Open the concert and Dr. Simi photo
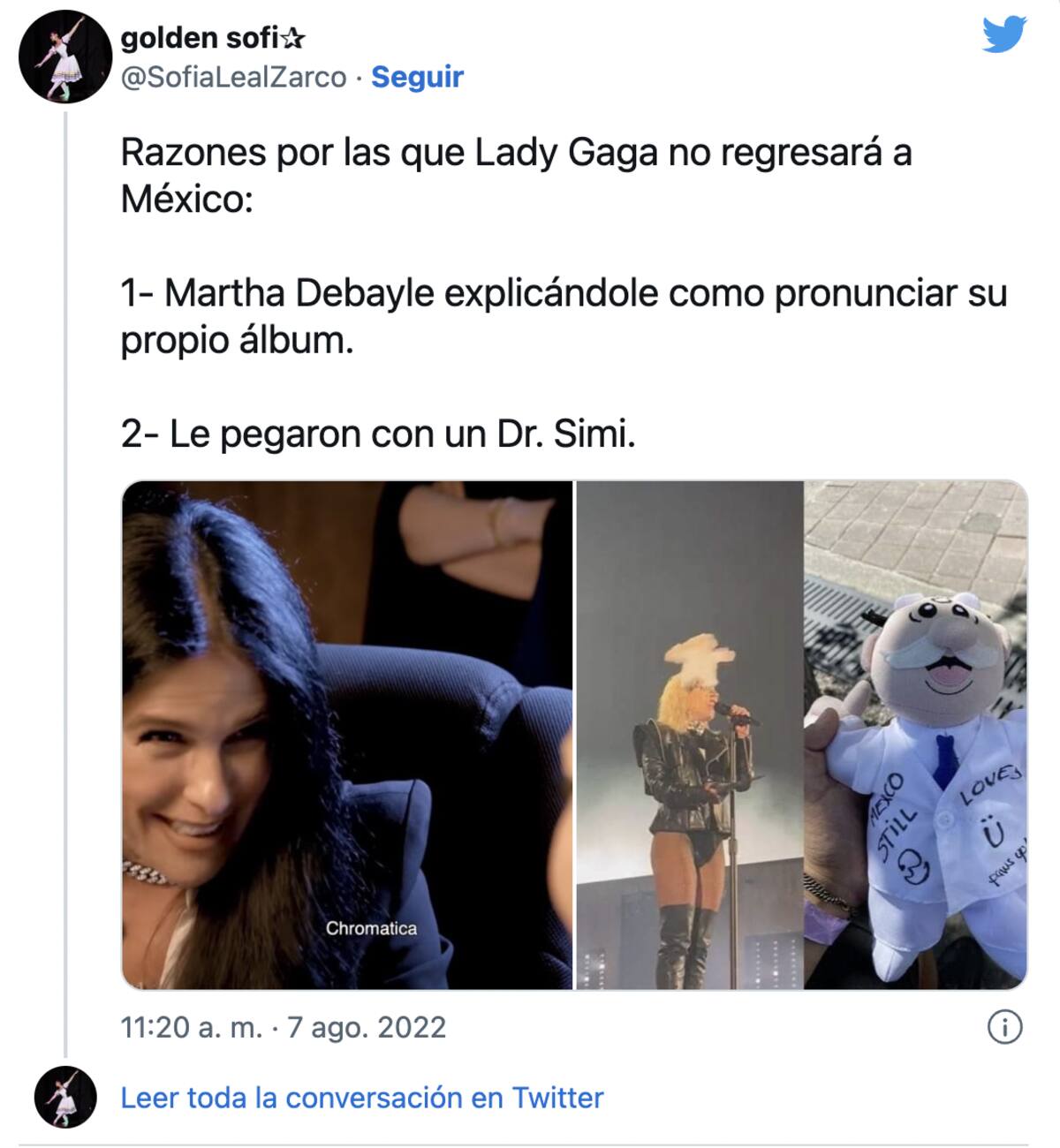This screenshot has width=1060, height=1148. (801, 735)
